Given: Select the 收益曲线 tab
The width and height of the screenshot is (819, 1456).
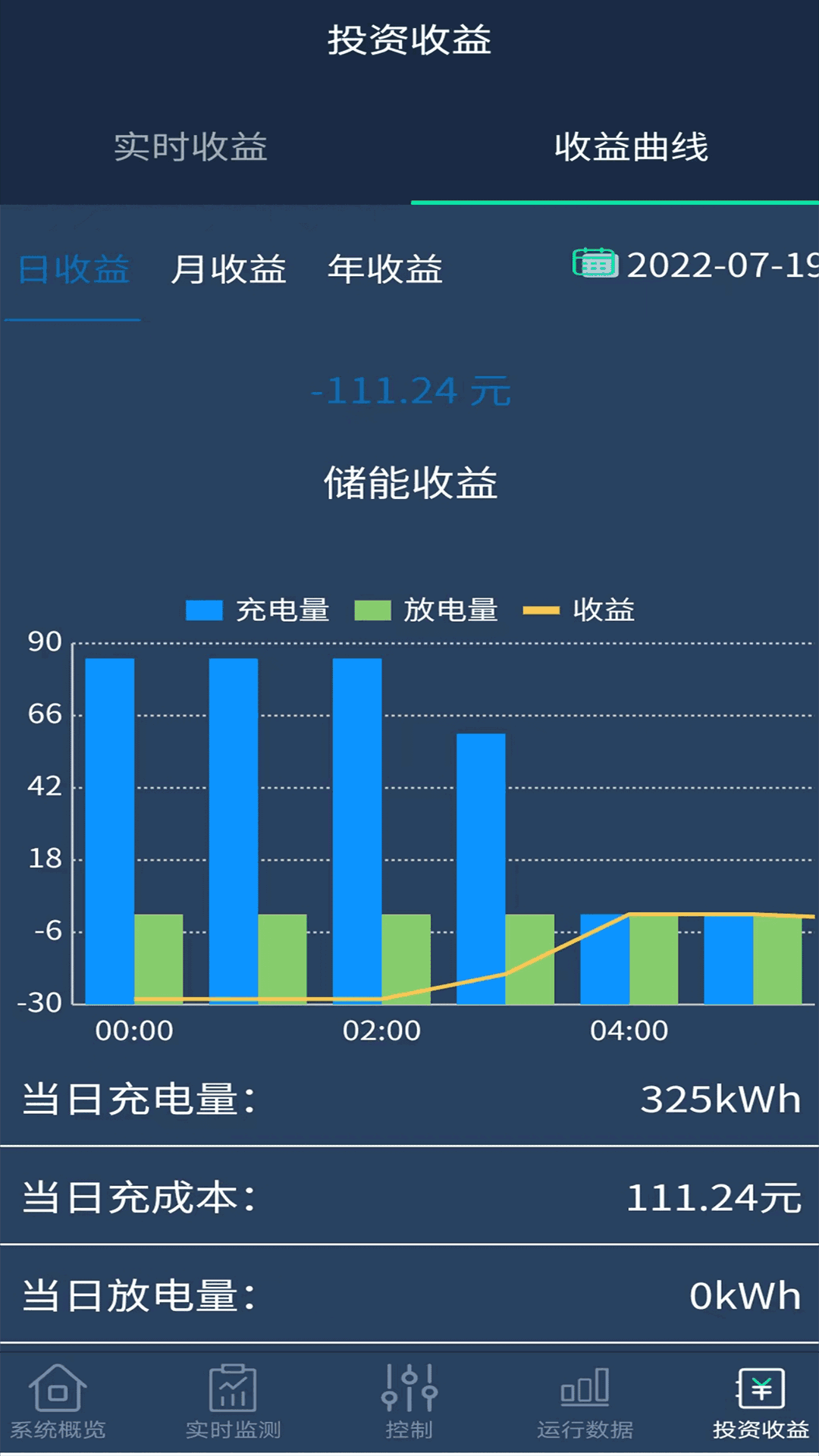Looking at the screenshot, I should click(x=631, y=147).
